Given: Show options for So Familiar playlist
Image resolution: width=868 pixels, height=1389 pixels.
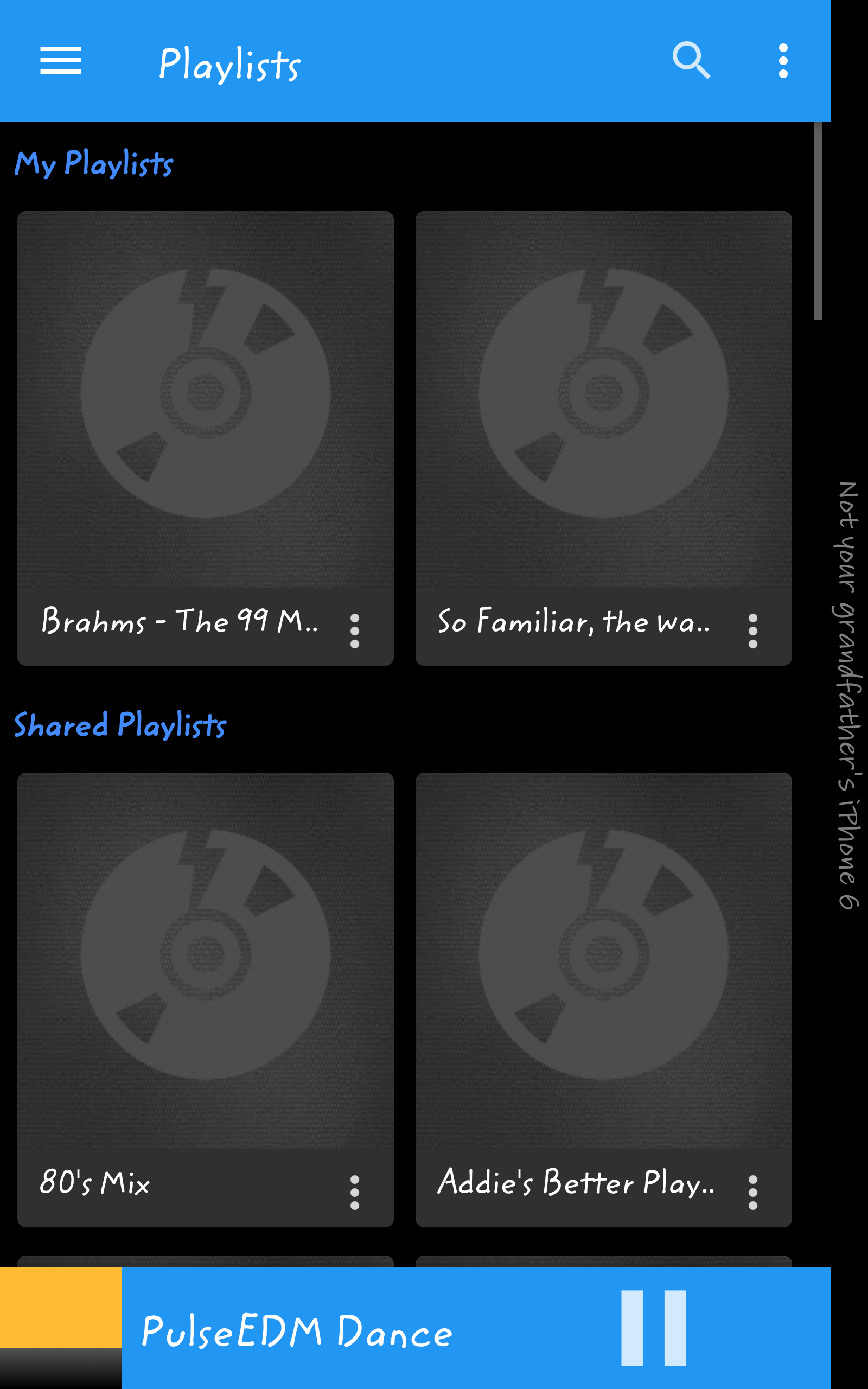Looking at the screenshot, I should click(752, 631).
